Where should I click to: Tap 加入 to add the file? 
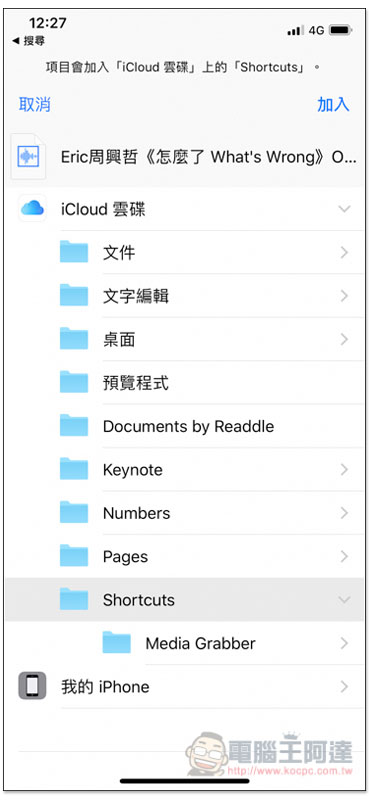[333, 105]
